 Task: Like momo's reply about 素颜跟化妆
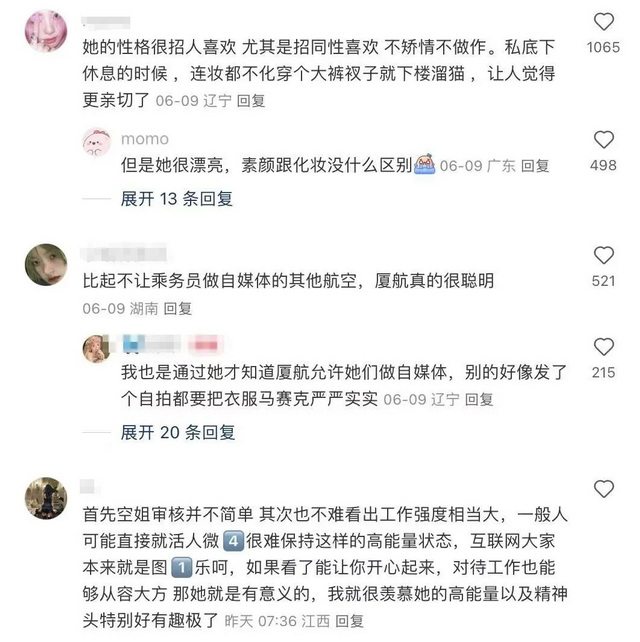coord(603,140)
